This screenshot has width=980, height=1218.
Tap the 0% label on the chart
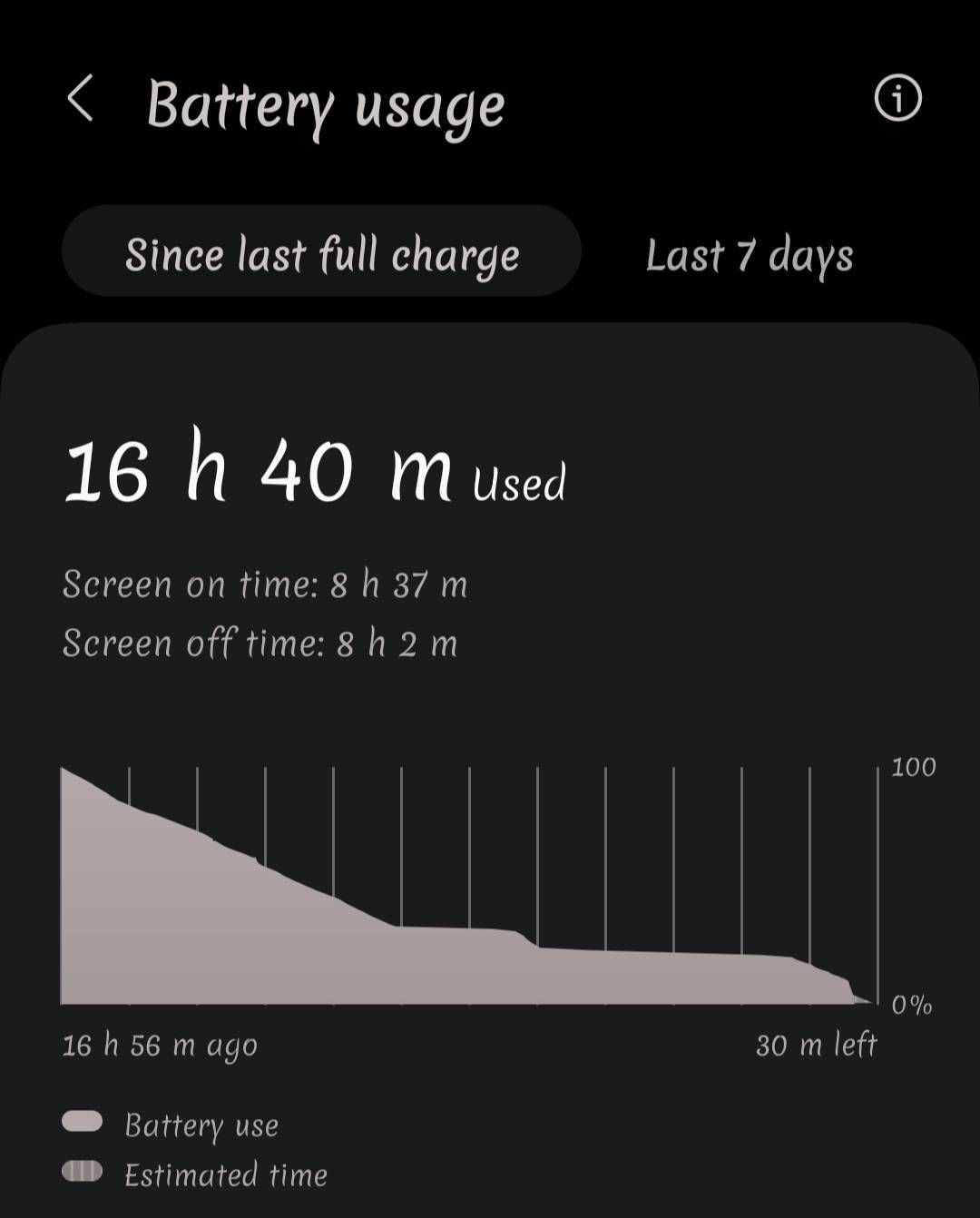910,1005
